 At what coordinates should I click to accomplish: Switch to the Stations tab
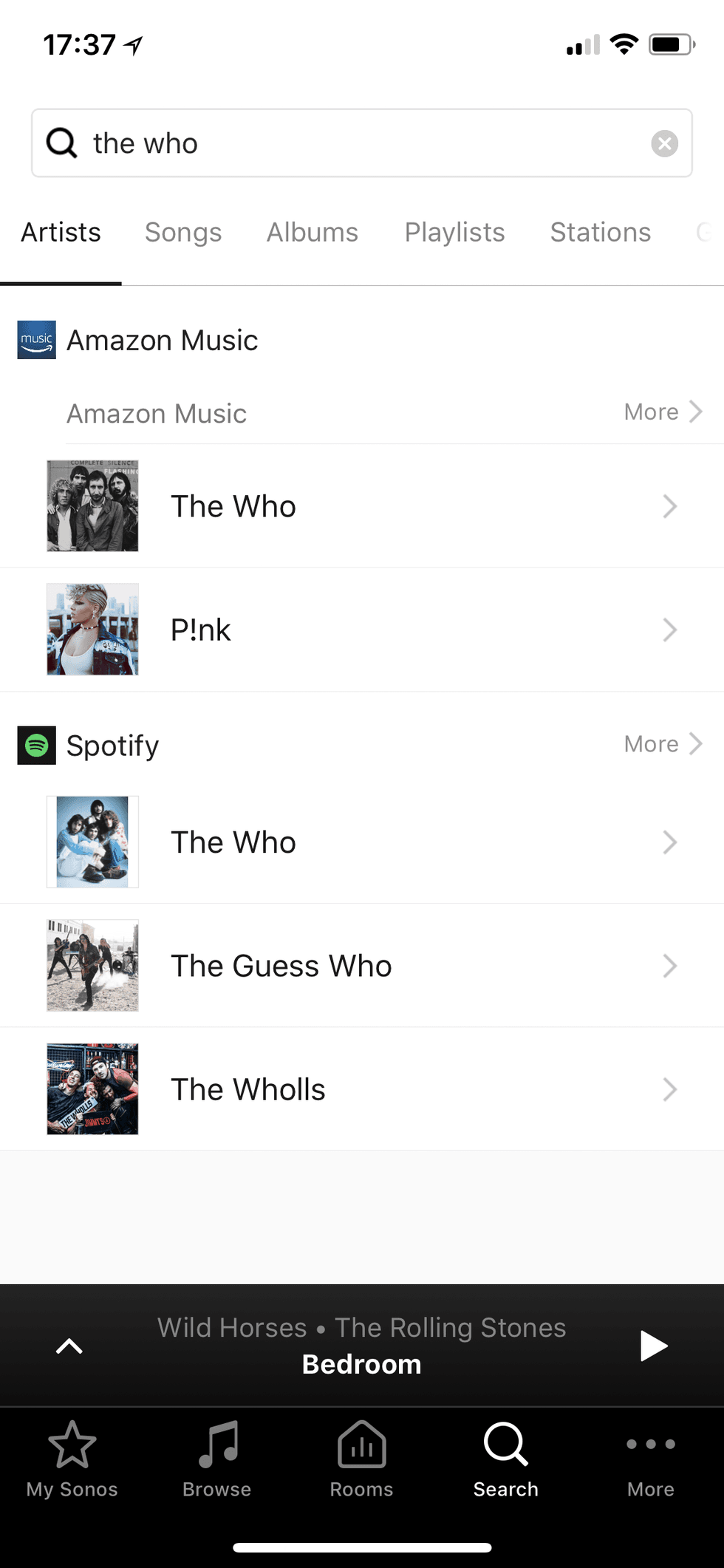click(x=600, y=232)
